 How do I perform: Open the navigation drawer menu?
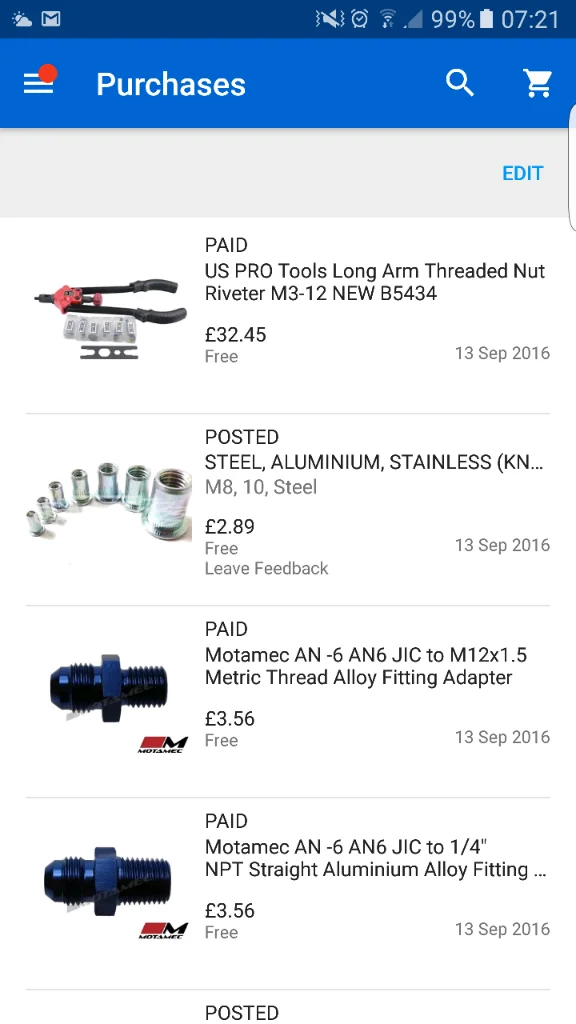[39, 84]
